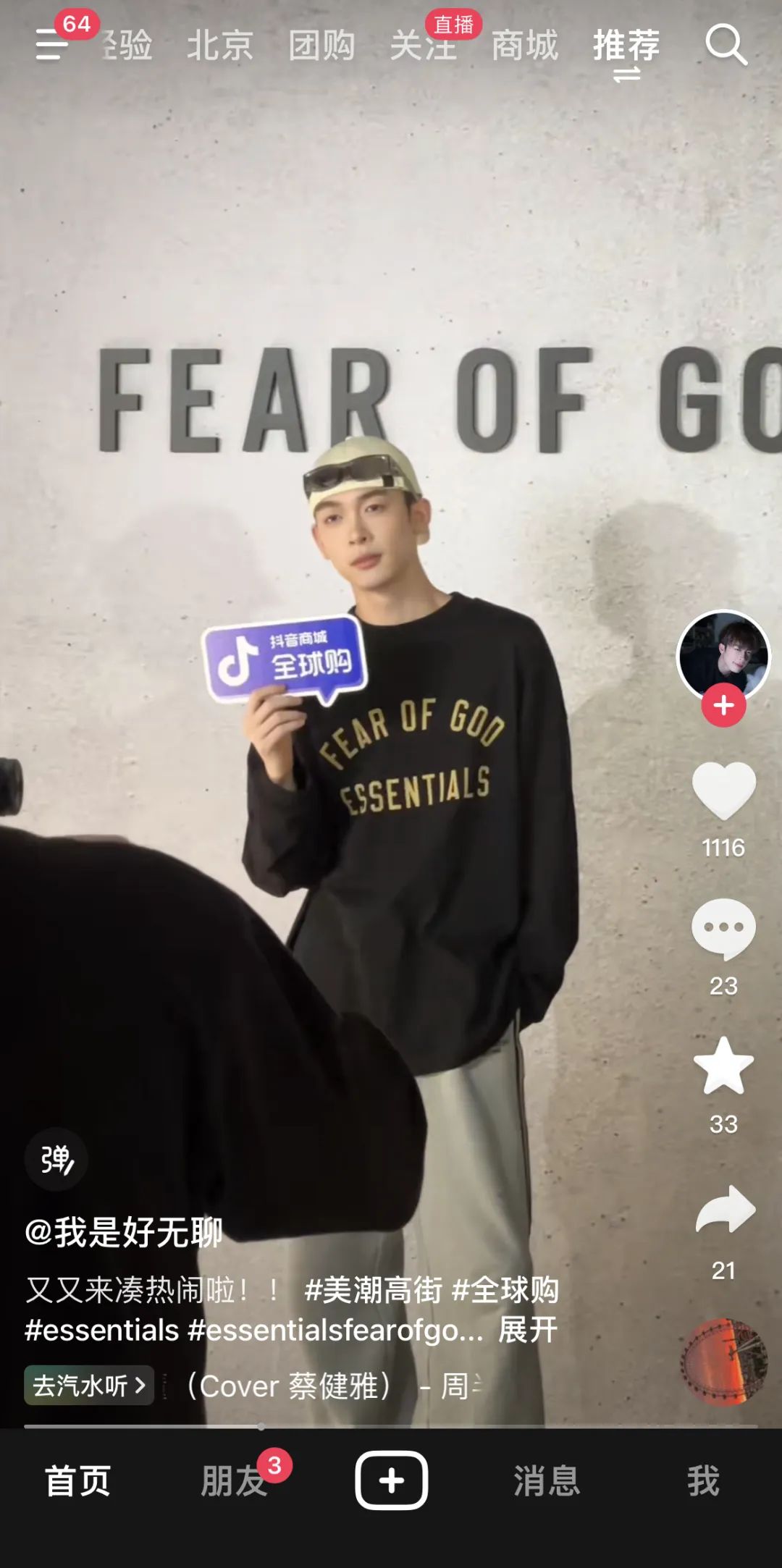Open the spinning music disc
The height and width of the screenshot is (1568, 782).
pyautogui.click(x=723, y=1362)
